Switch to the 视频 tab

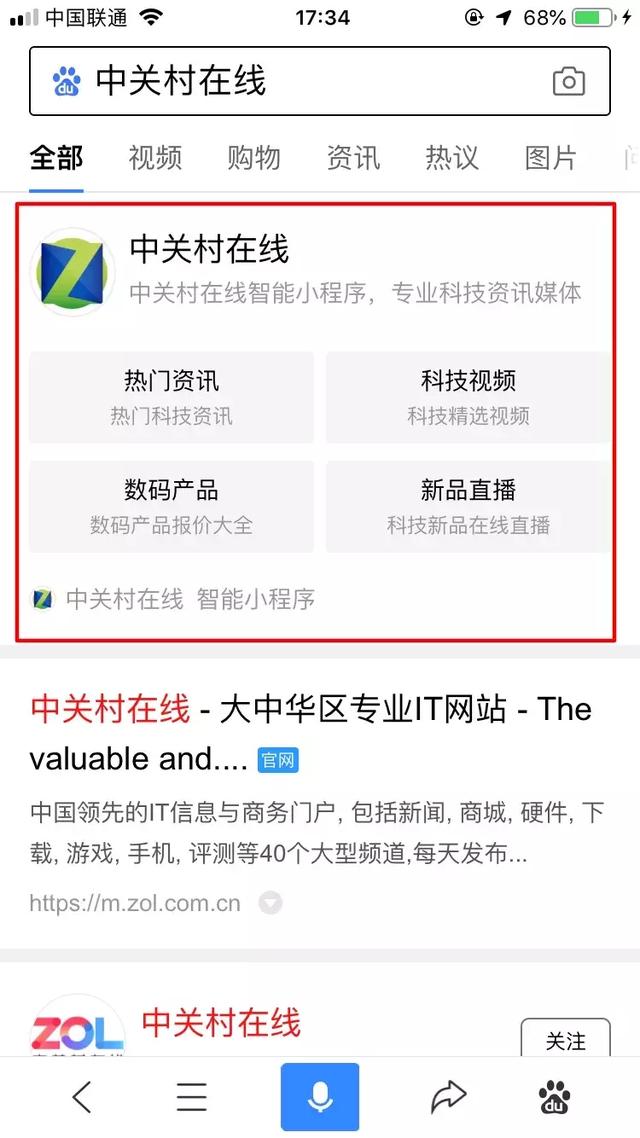coord(155,157)
